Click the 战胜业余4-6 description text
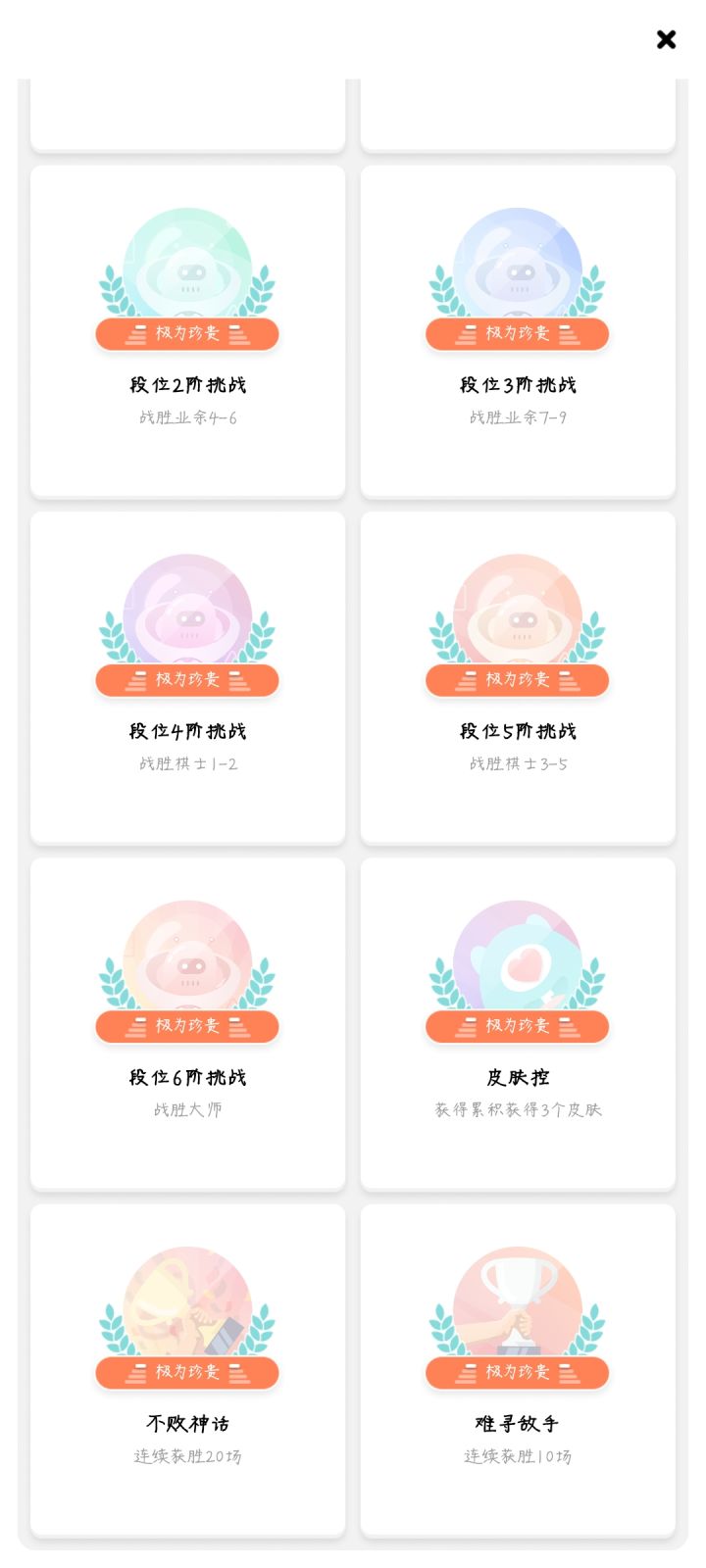 tap(187, 418)
